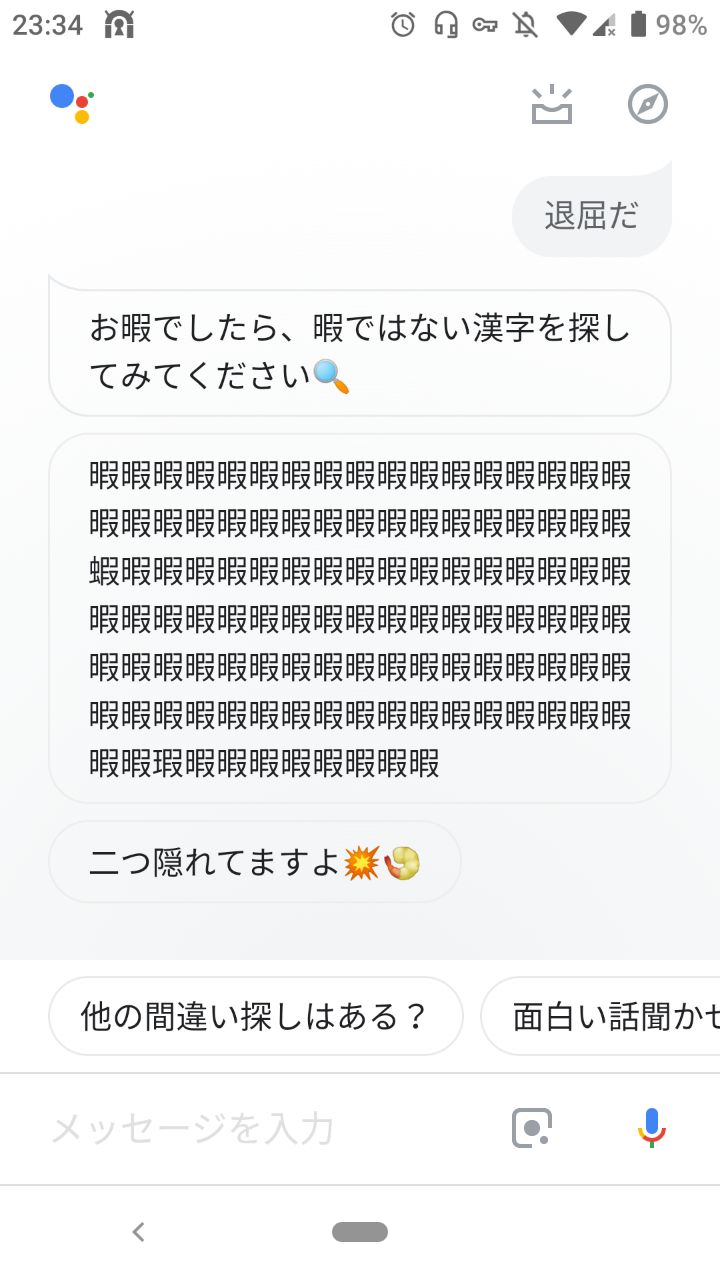Tap the home pill in navigation bar
The width and height of the screenshot is (720, 1280).
point(360,1232)
